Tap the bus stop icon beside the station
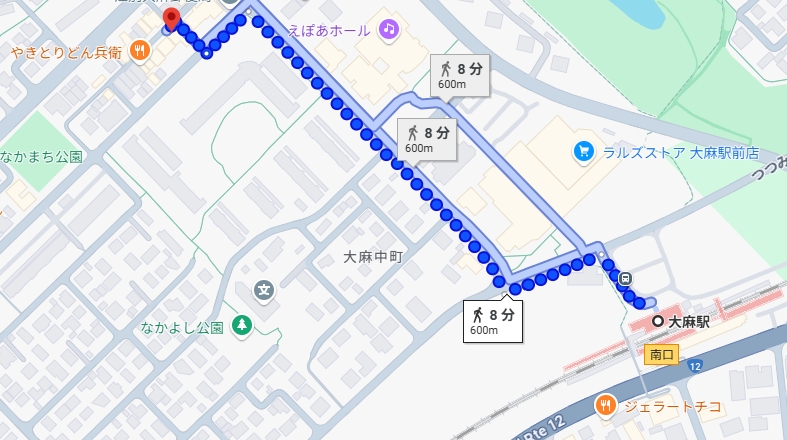 [625, 279]
